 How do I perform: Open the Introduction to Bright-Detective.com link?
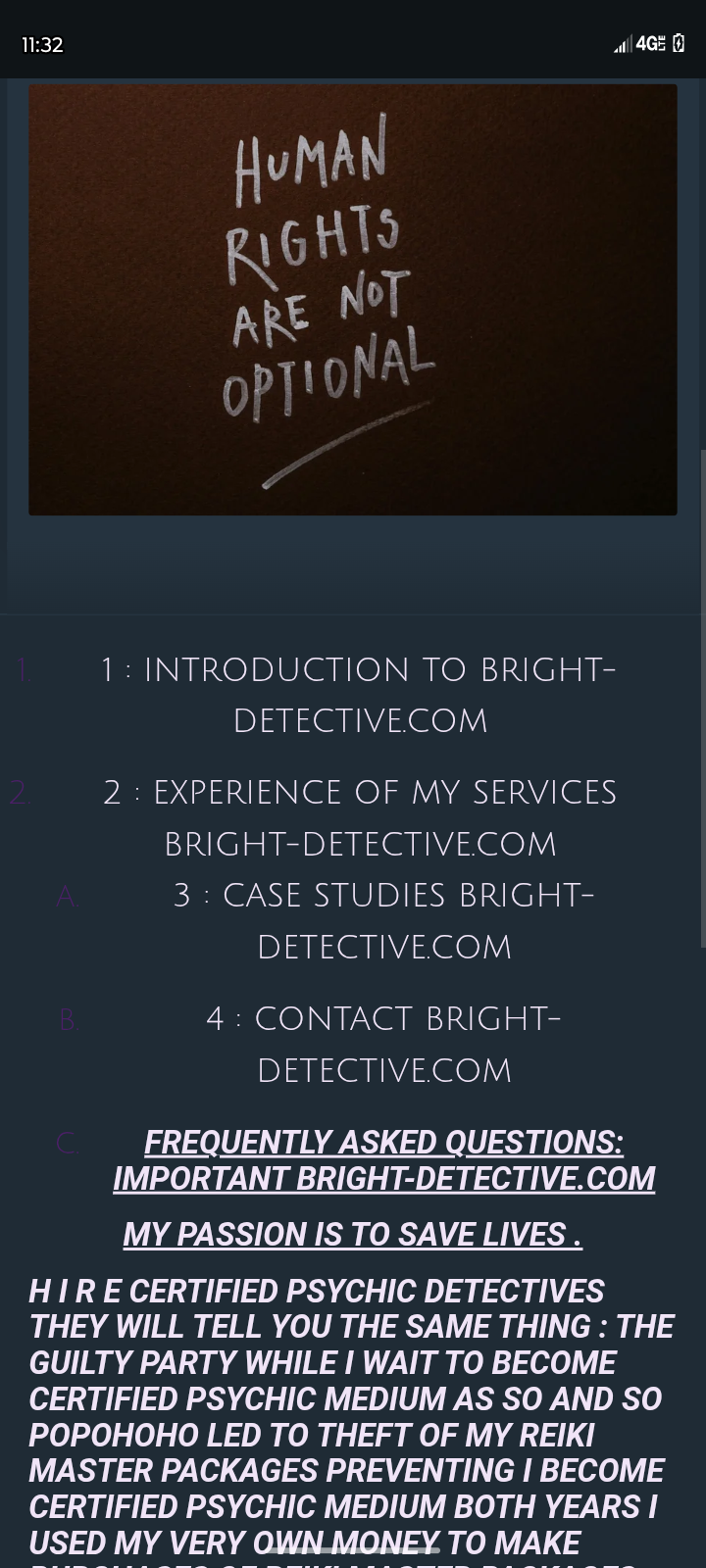click(x=359, y=696)
